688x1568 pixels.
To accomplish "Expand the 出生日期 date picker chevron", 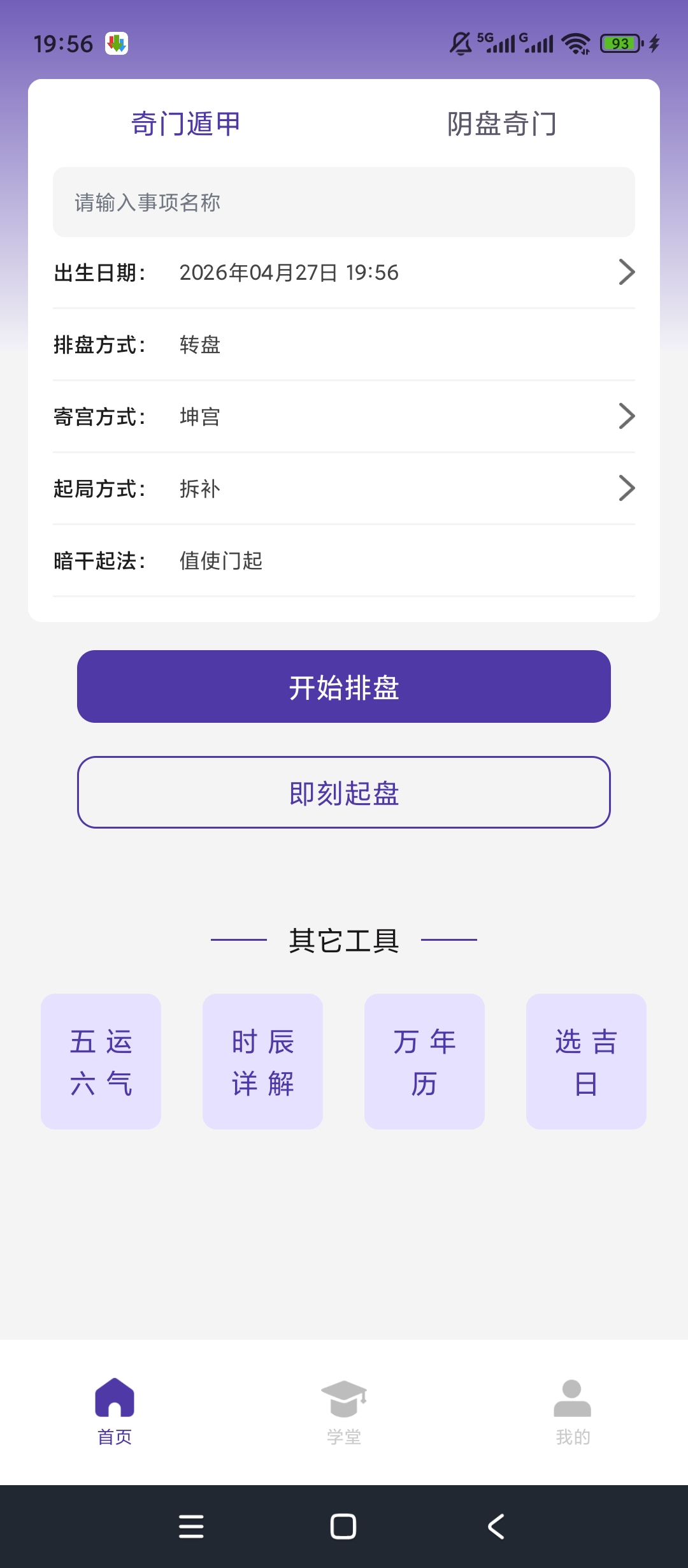I will [x=627, y=272].
